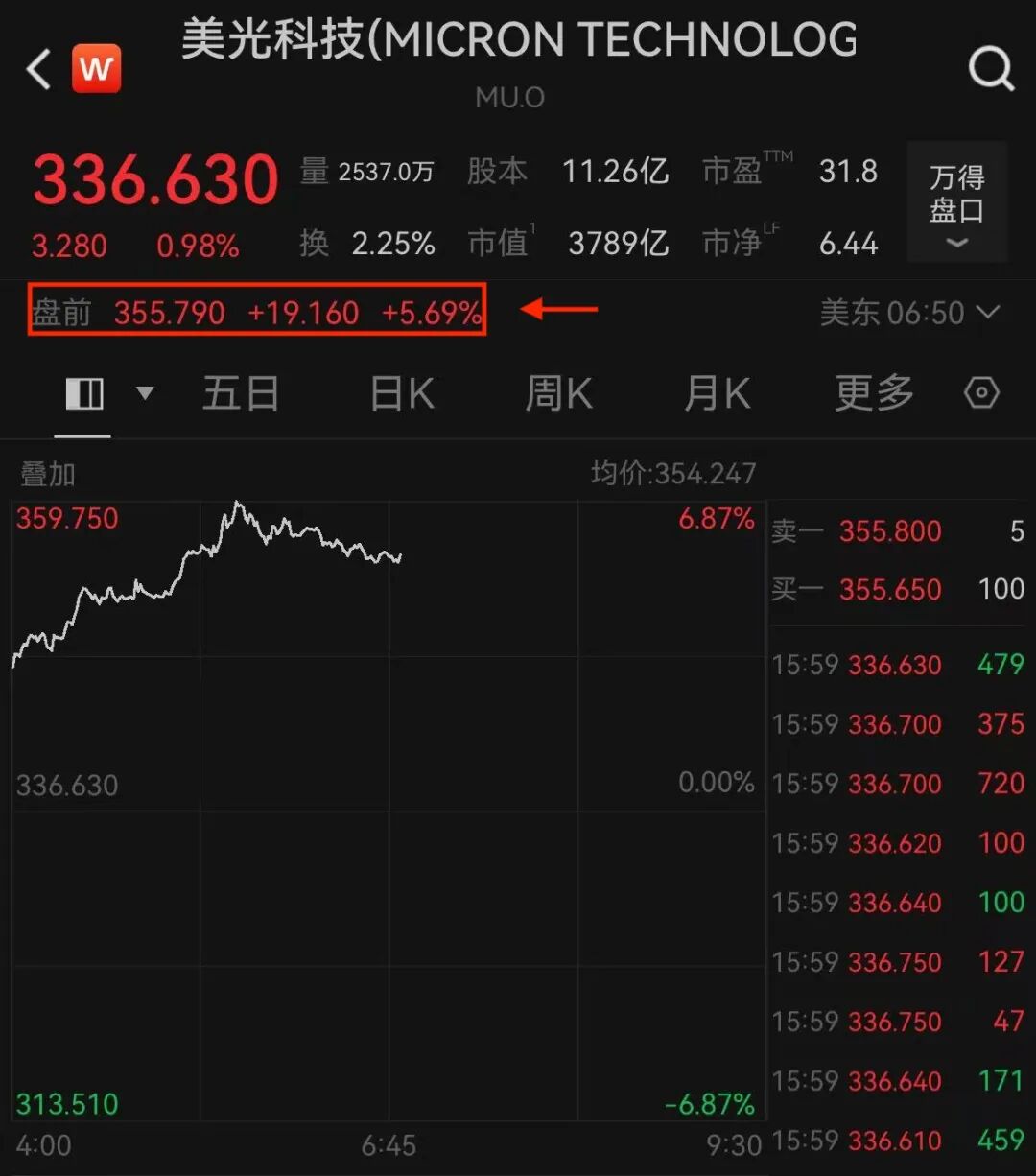Tap 叠加 to overlay another stock
Viewport: 1036px width, 1176px height.
pyautogui.click(x=48, y=474)
